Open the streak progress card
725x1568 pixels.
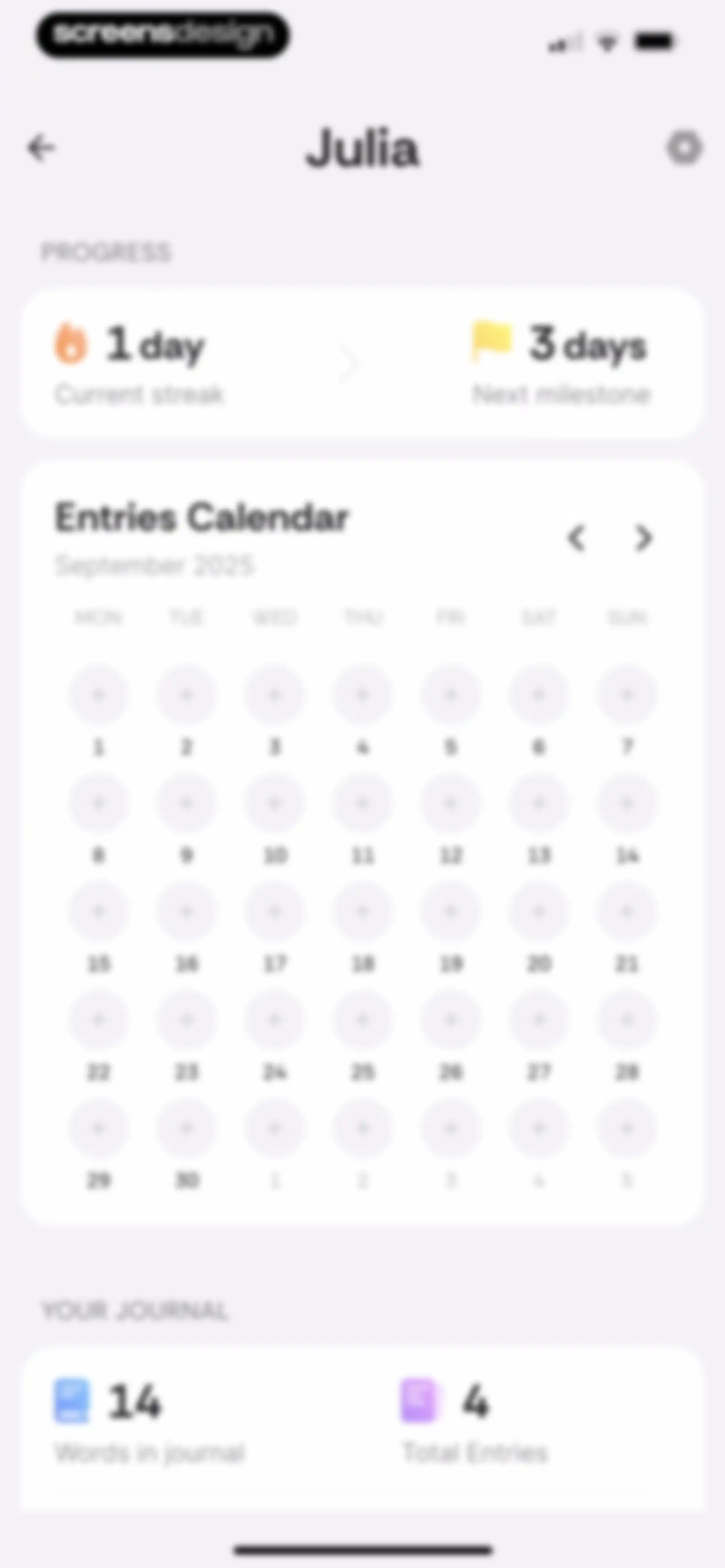tap(362, 363)
